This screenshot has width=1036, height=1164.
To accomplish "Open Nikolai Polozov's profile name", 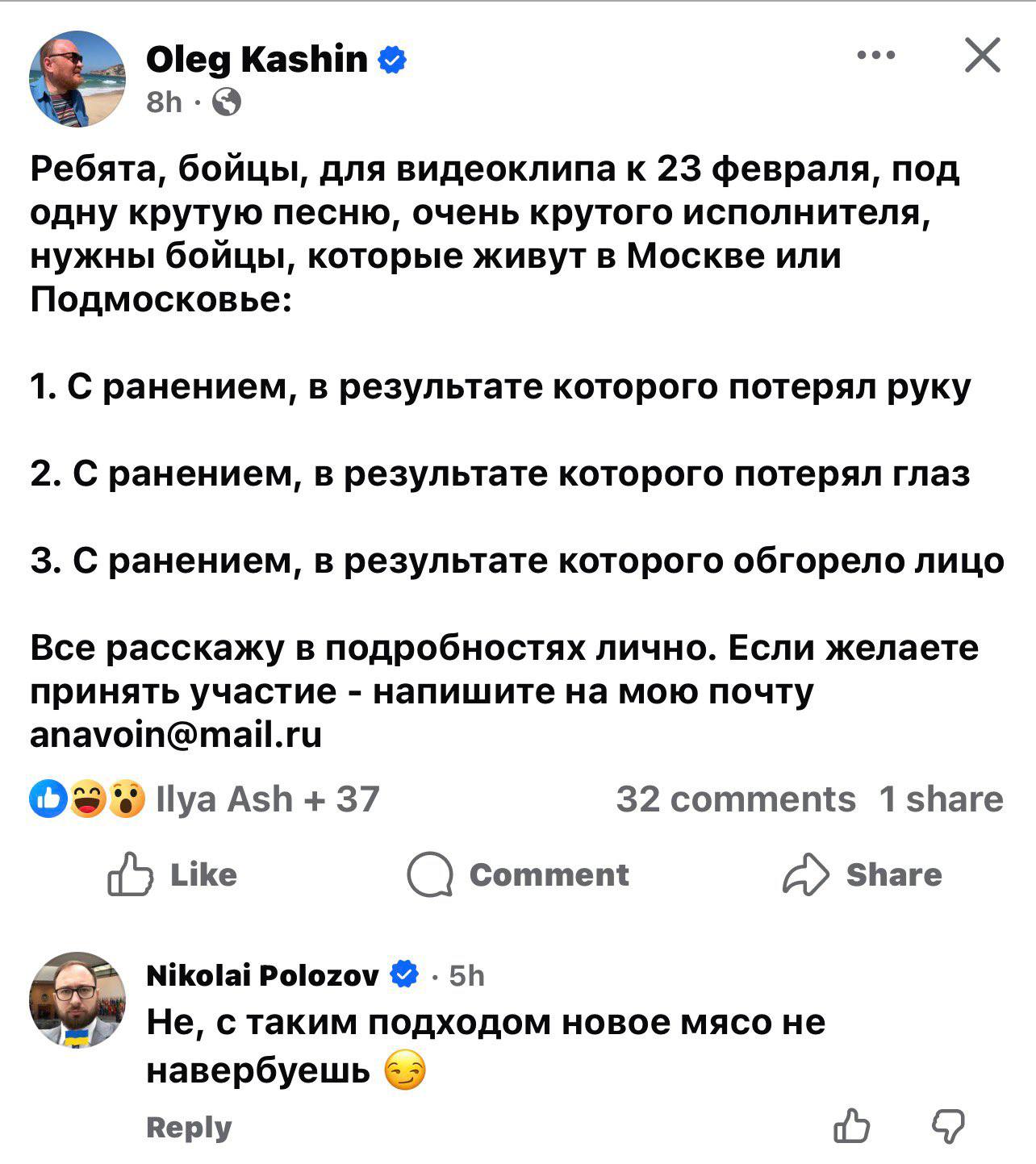I will tap(262, 976).
